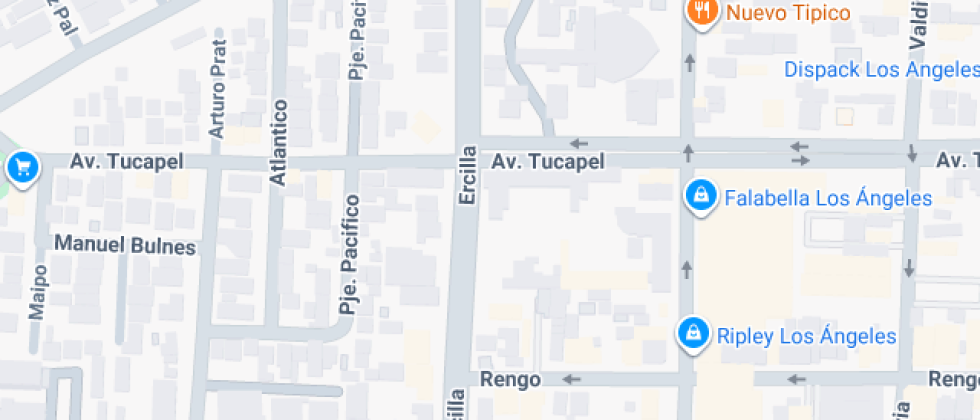Viewport: 980px width, 420px height.
Task: Open the Nuevo Tipico restaurant marker
Action: pos(702,13)
